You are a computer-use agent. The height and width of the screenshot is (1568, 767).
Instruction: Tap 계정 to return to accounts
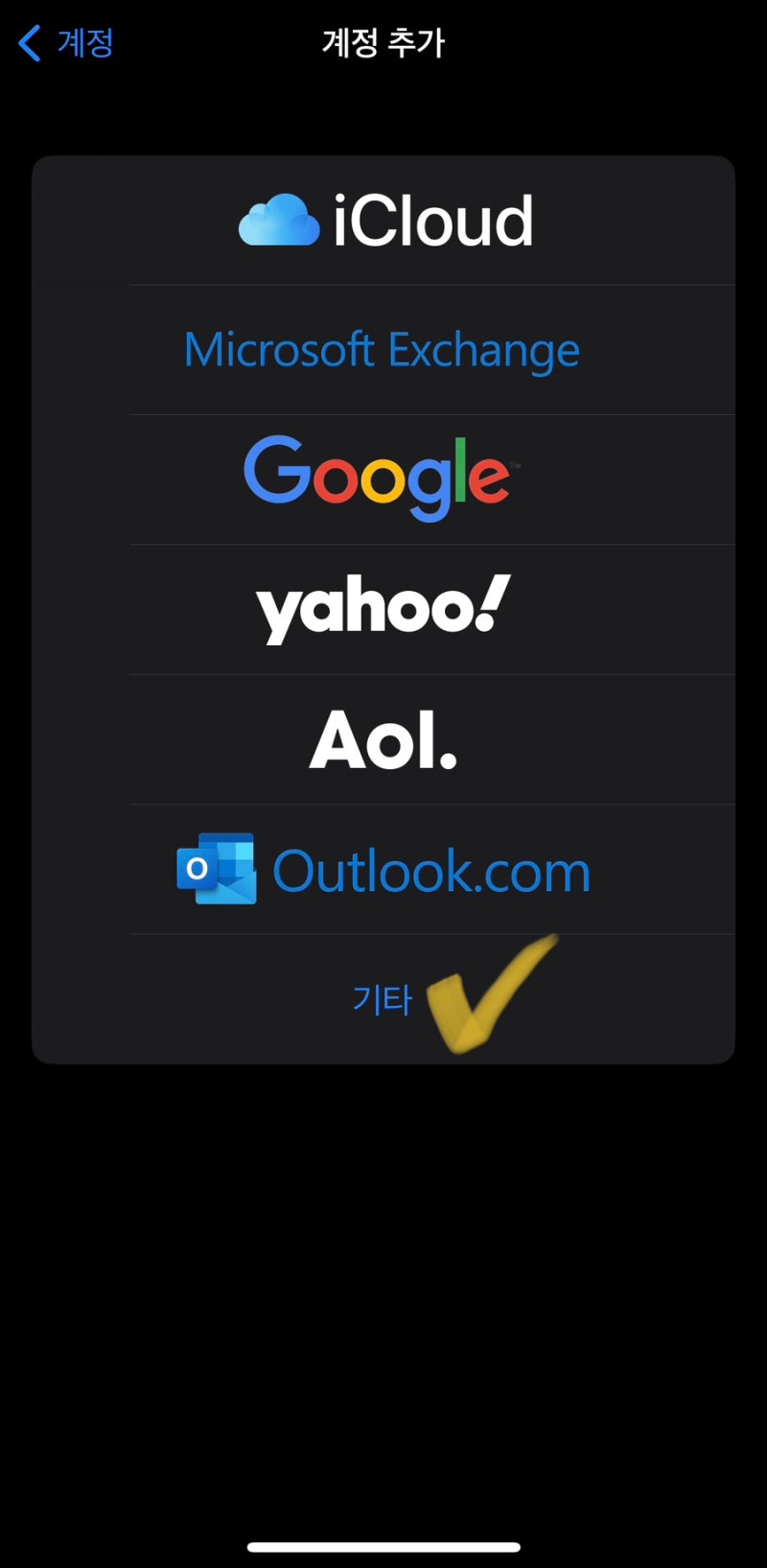(x=86, y=42)
